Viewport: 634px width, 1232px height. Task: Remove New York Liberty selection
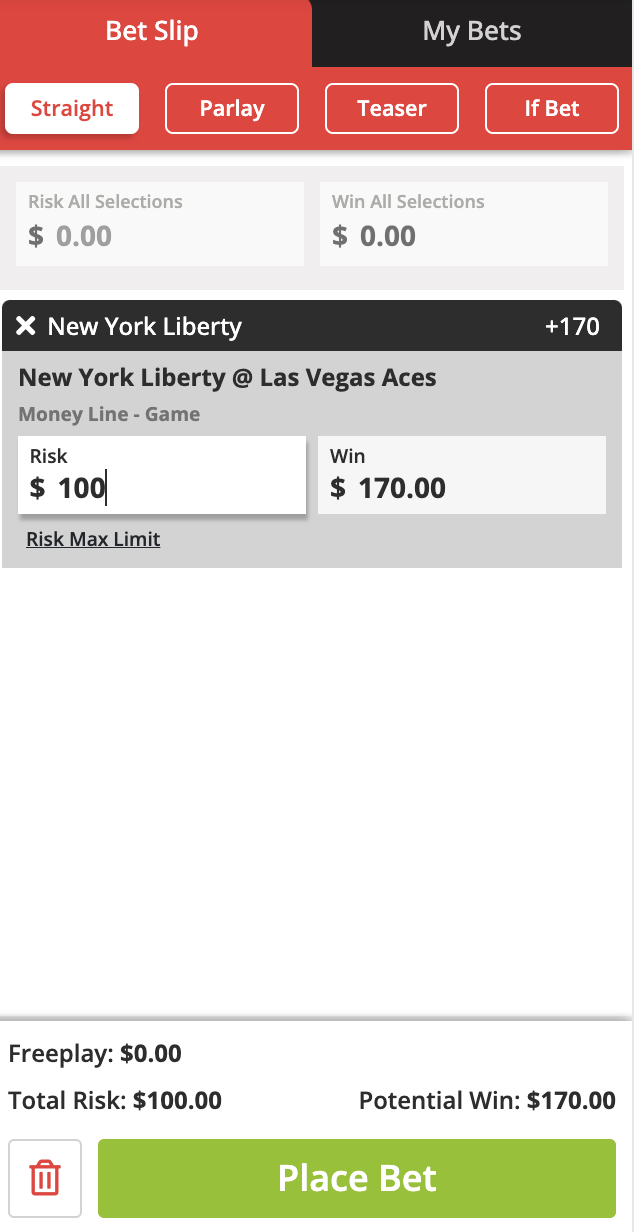(26, 326)
